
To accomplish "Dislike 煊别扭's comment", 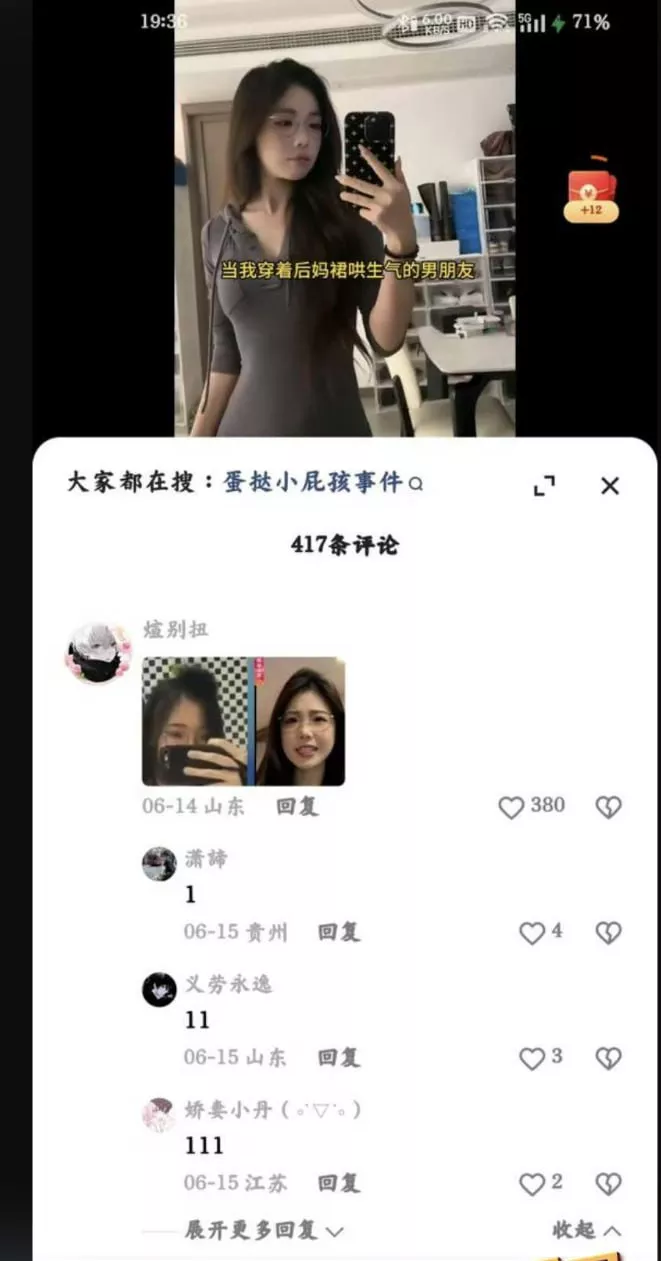I will pos(608,808).
